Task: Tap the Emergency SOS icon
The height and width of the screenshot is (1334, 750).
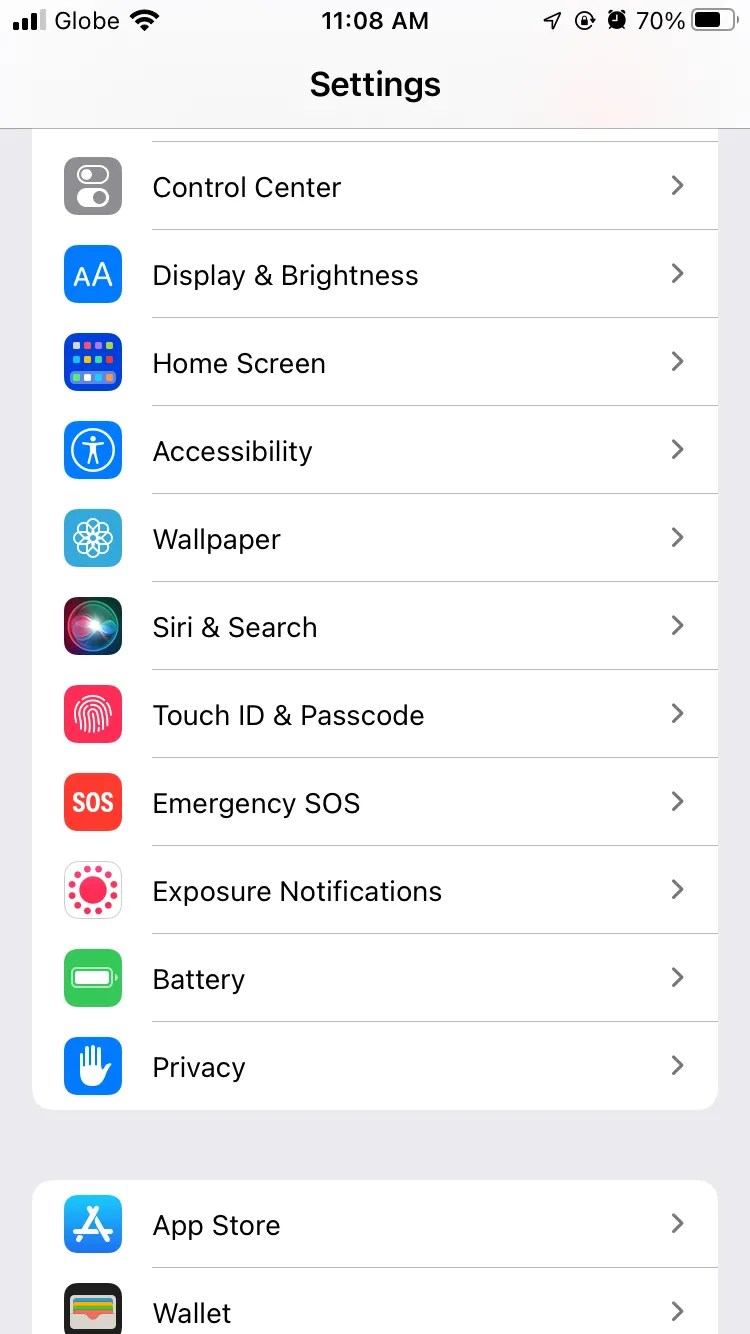Action: click(93, 802)
